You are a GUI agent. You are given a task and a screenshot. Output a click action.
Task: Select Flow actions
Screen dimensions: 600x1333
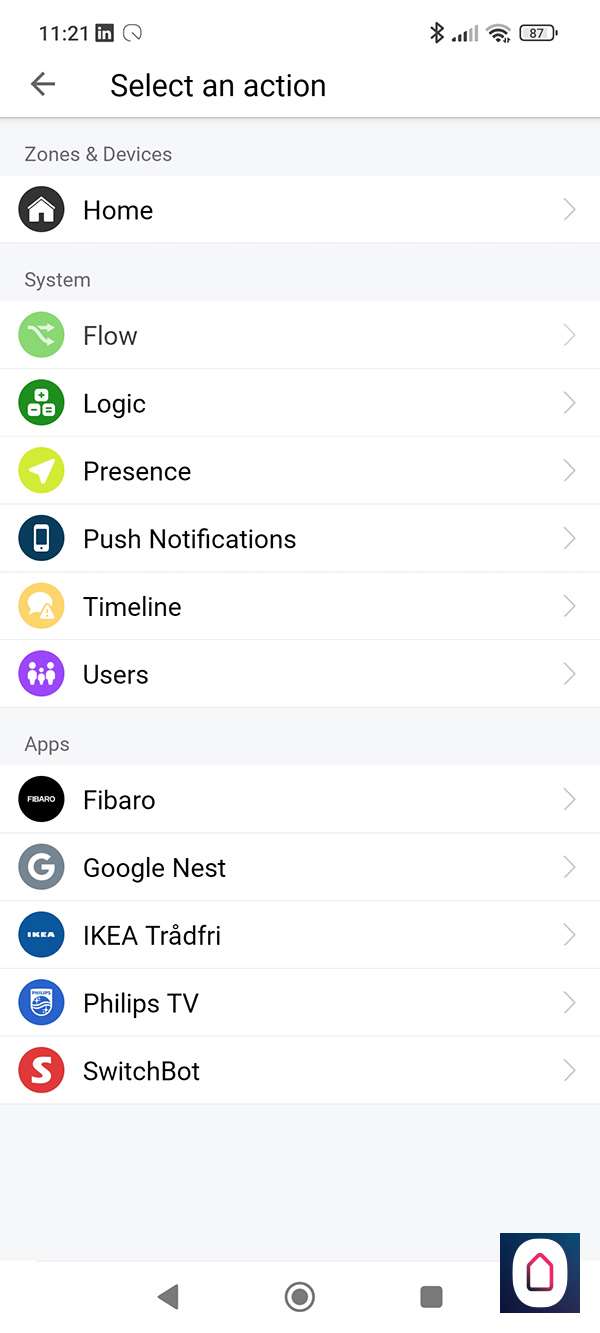coord(300,336)
